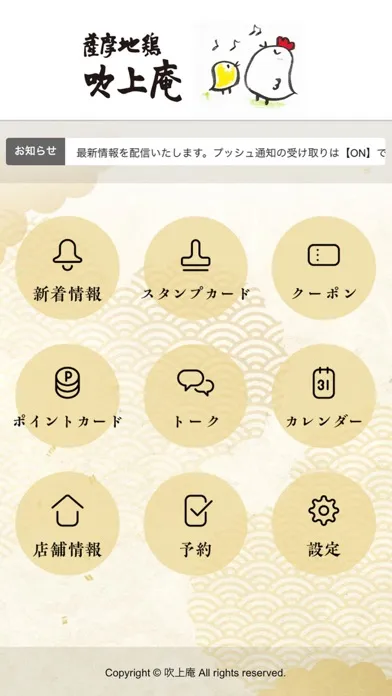Make a 予約 reservation
This screenshot has height=696, width=392.
click(x=196, y=524)
